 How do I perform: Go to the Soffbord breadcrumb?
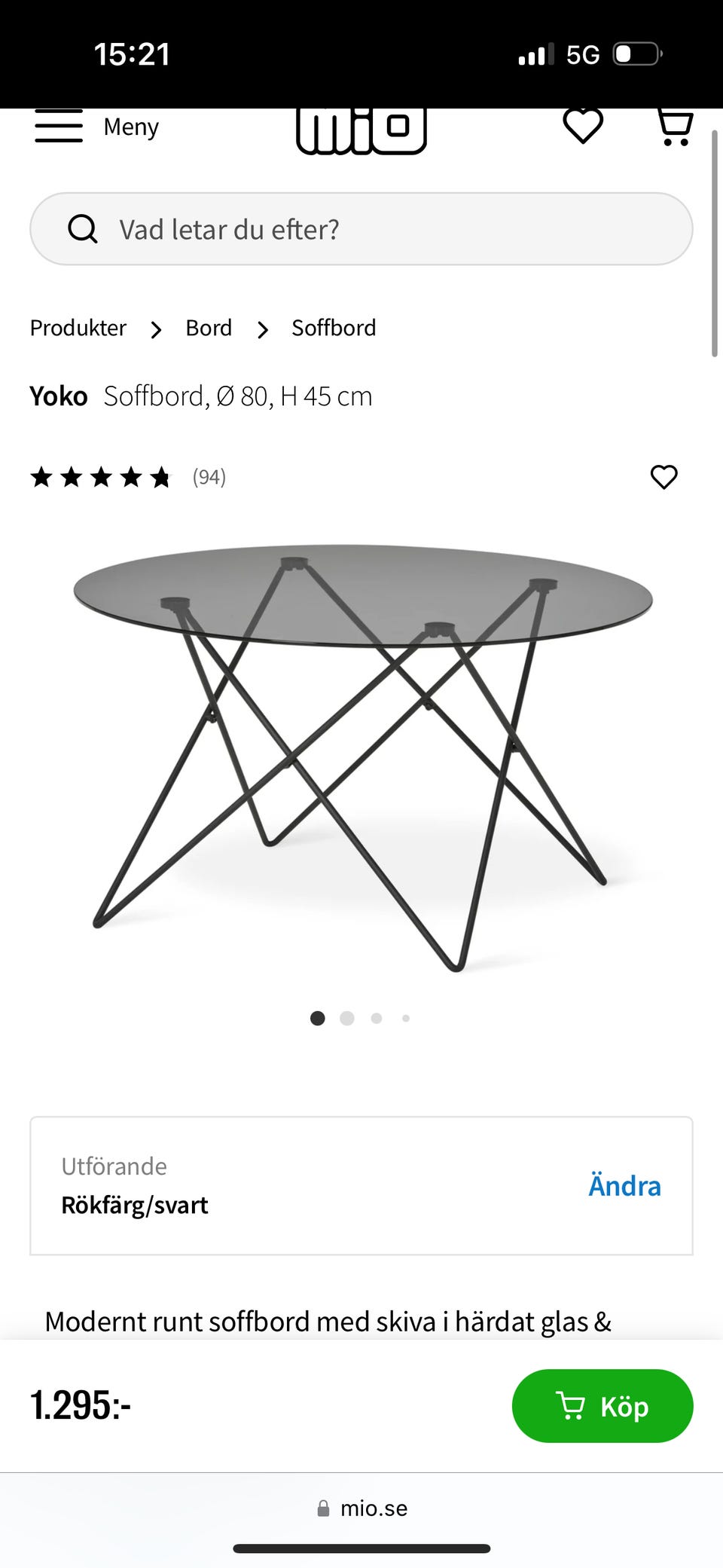coord(334,328)
